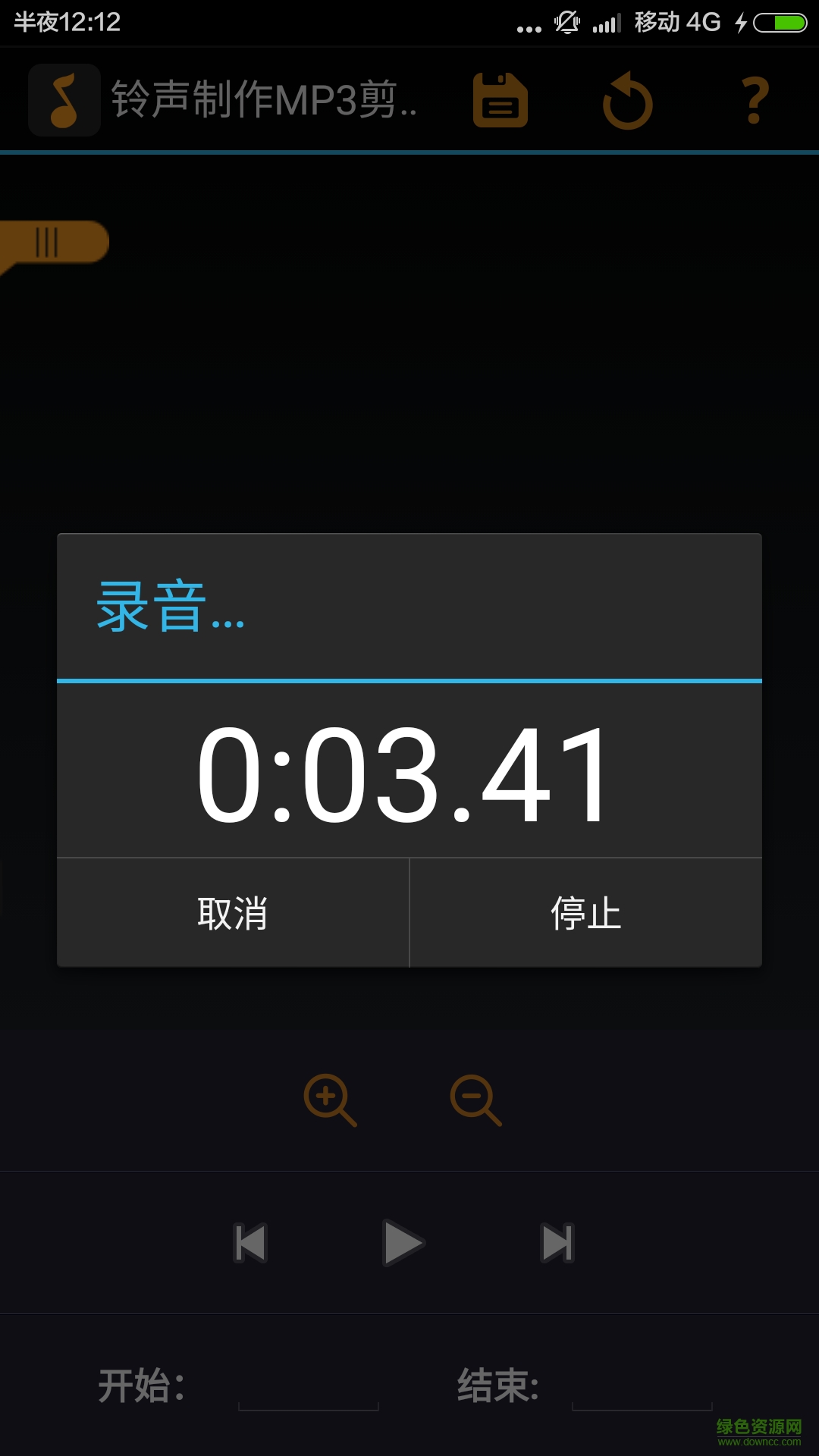Open the help question mark
Screen dimensions: 819x1456
click(x=755, y=101)
